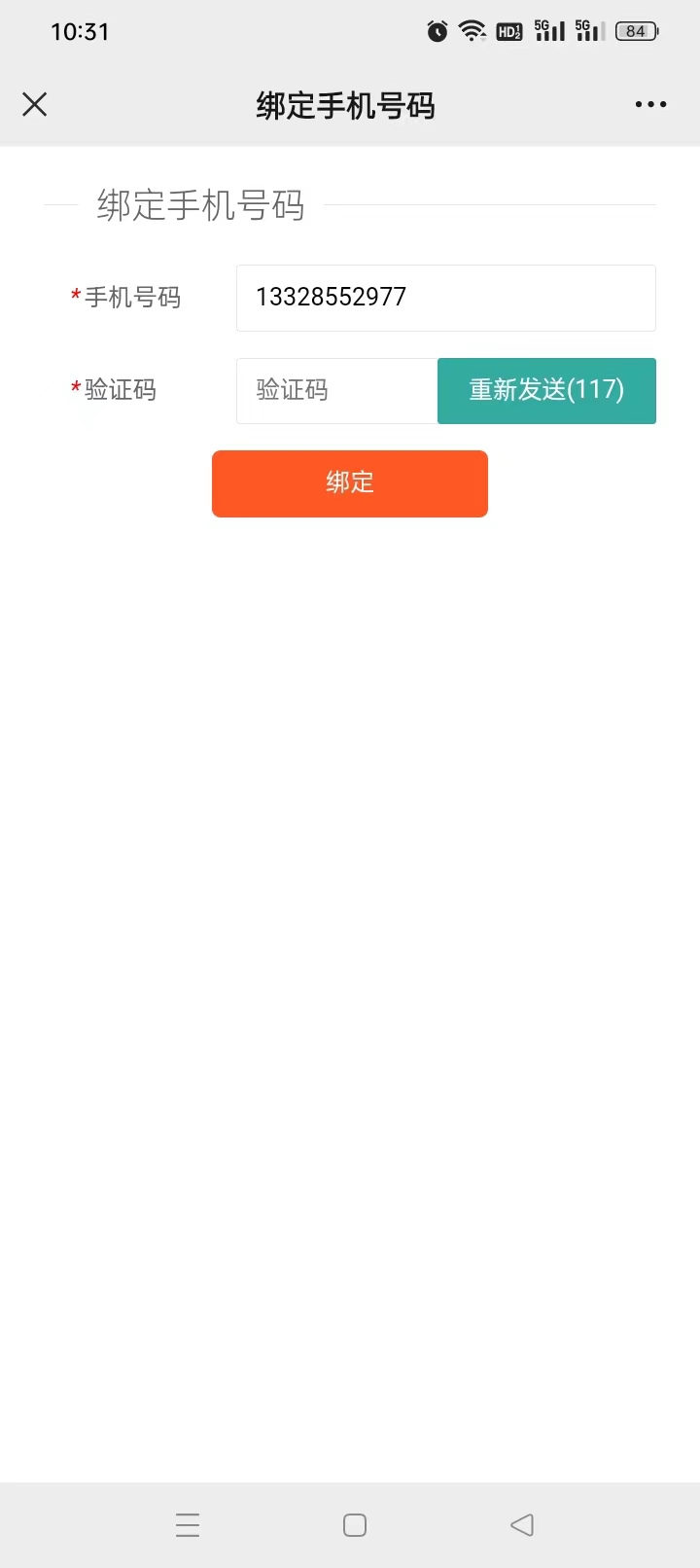Go back with the system back button
This screenshot has height=1568, width=700.
[522, 1524]
